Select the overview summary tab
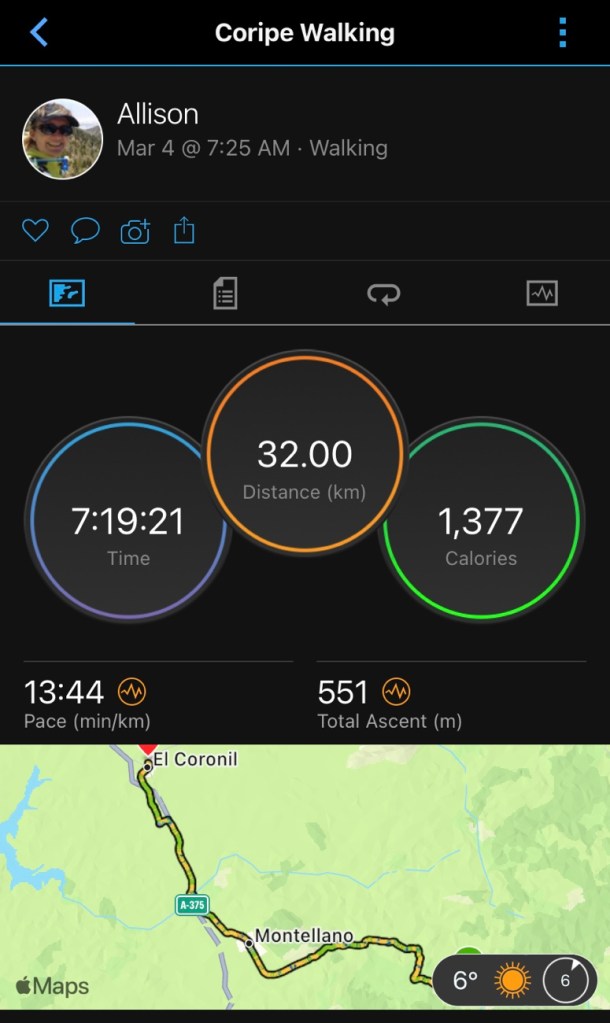The image size is (610, 1023). tap(67, 293)
